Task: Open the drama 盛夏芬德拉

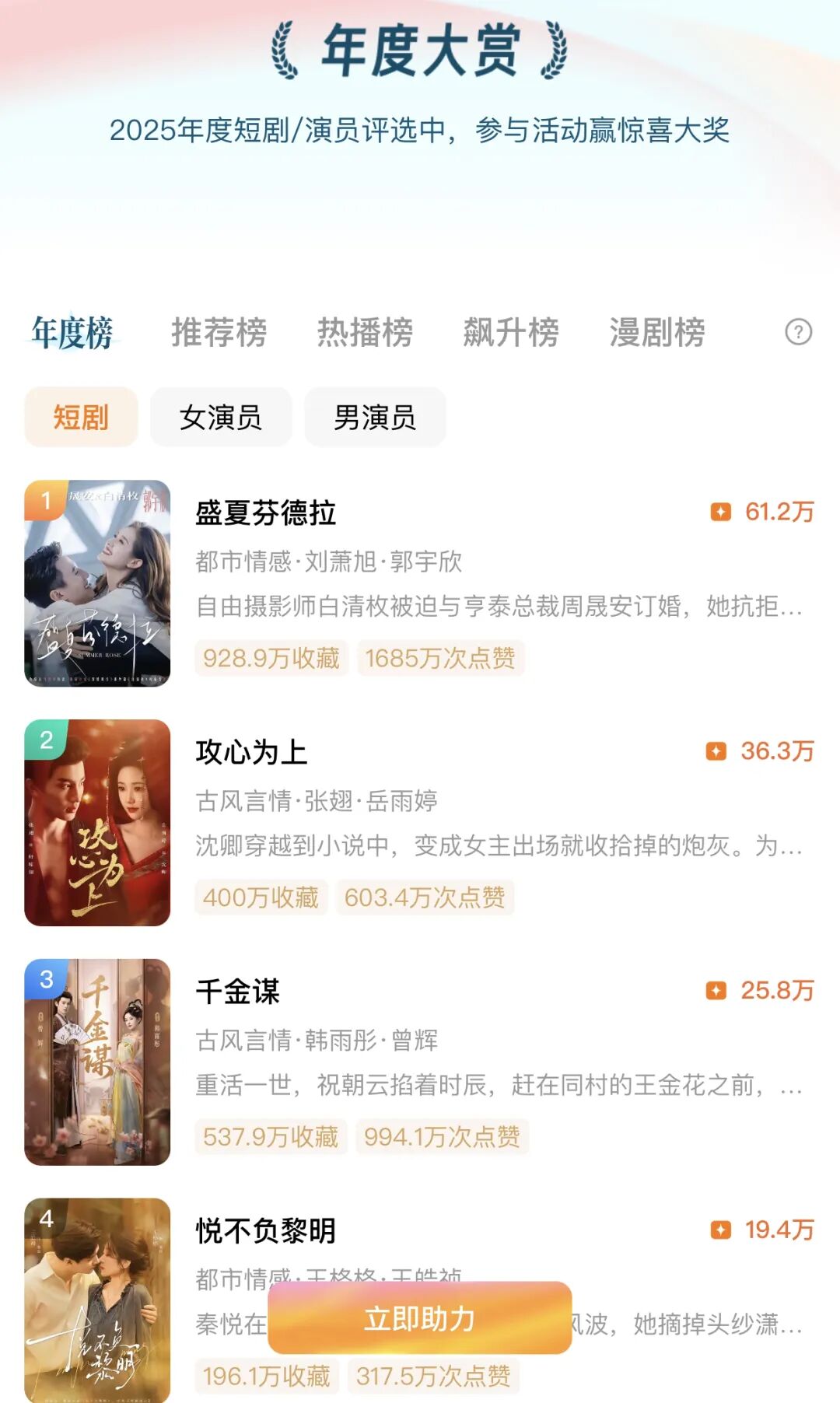Action: point(265,513)
